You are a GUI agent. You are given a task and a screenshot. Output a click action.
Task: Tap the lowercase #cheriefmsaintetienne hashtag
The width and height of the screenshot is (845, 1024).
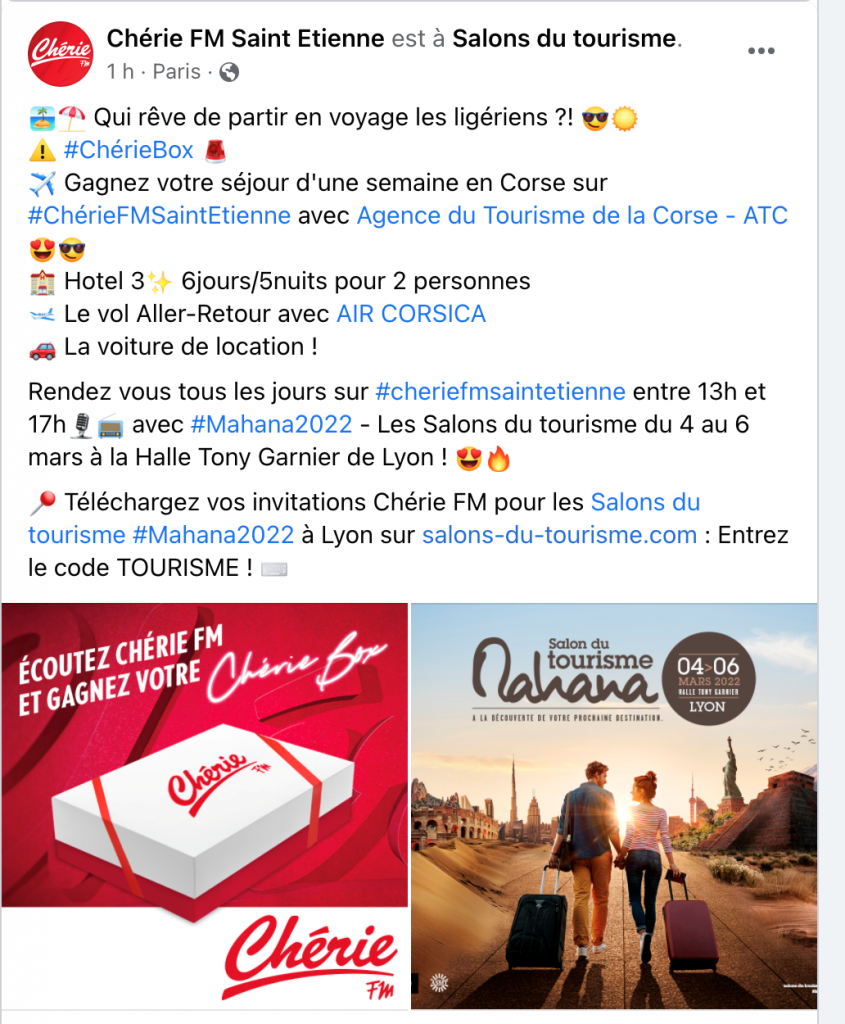[x=500, y=391]
